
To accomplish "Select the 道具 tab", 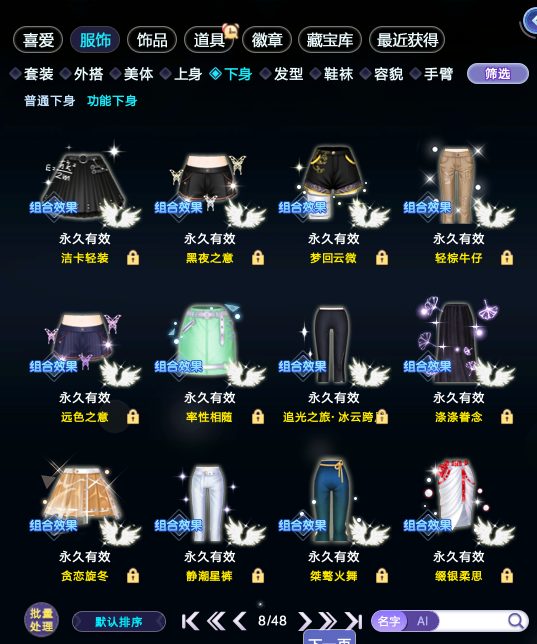I will click(x=209, y=40).
